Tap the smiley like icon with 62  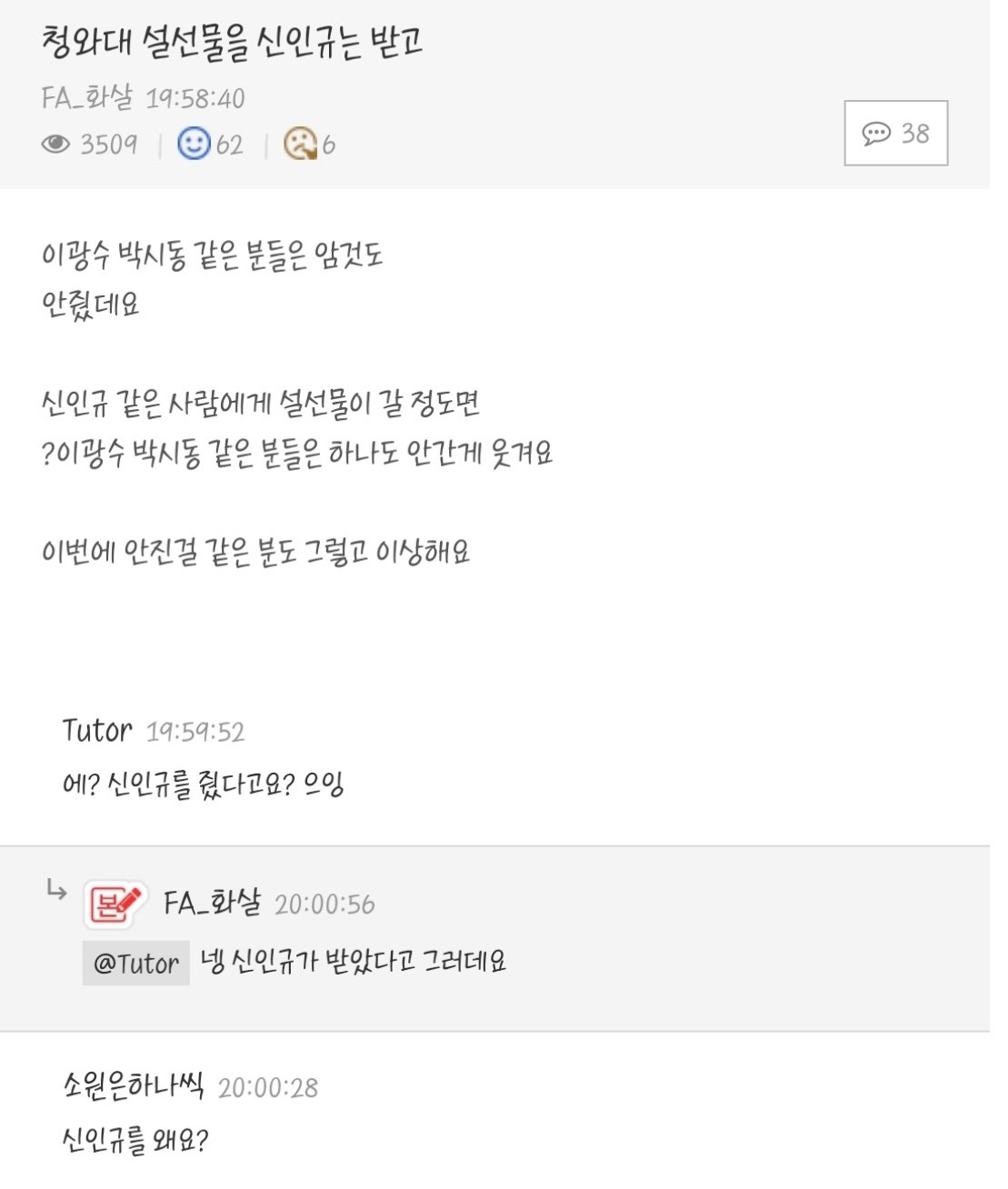coord(194,144)
